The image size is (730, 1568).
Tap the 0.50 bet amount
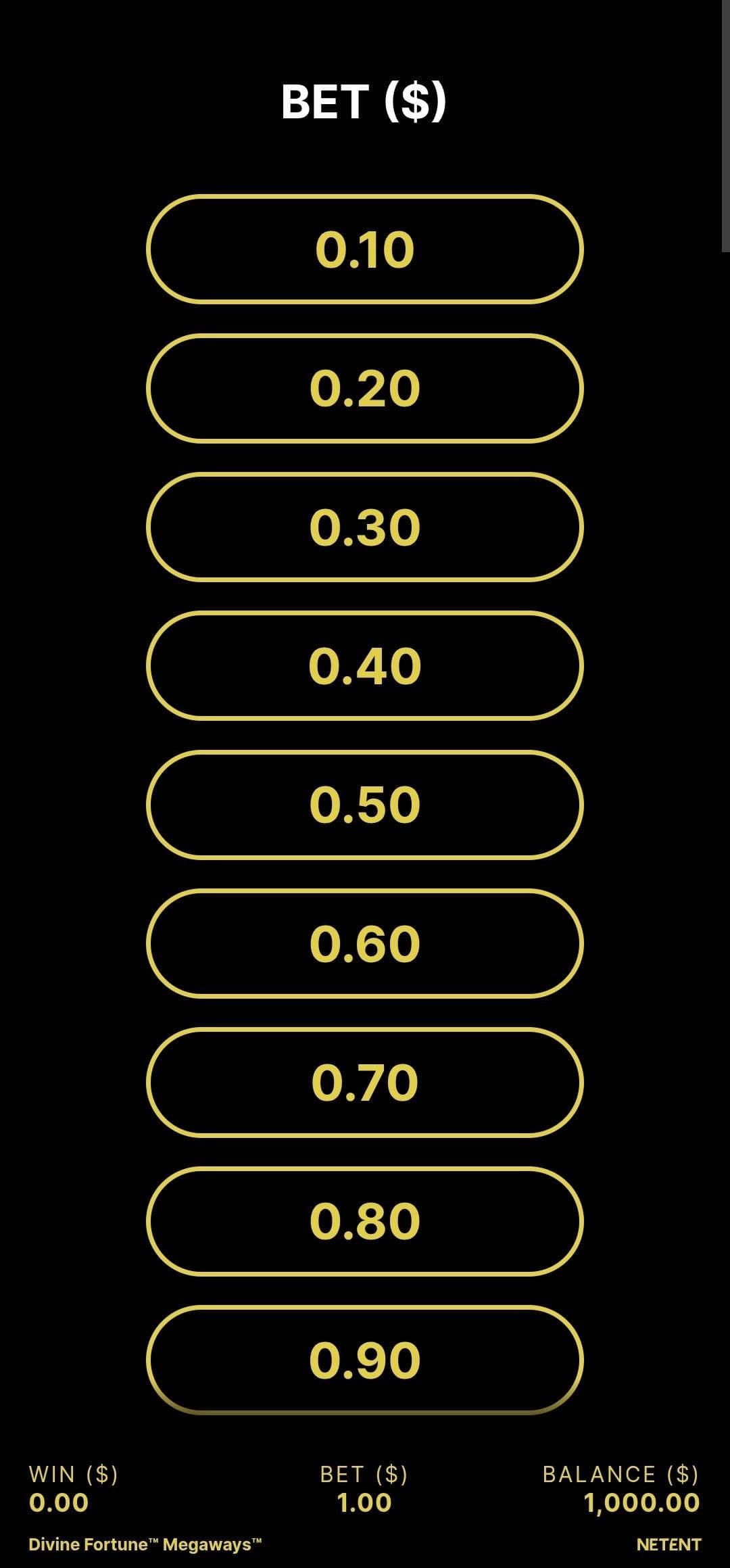pyautogui.click(x=364, y=805)
